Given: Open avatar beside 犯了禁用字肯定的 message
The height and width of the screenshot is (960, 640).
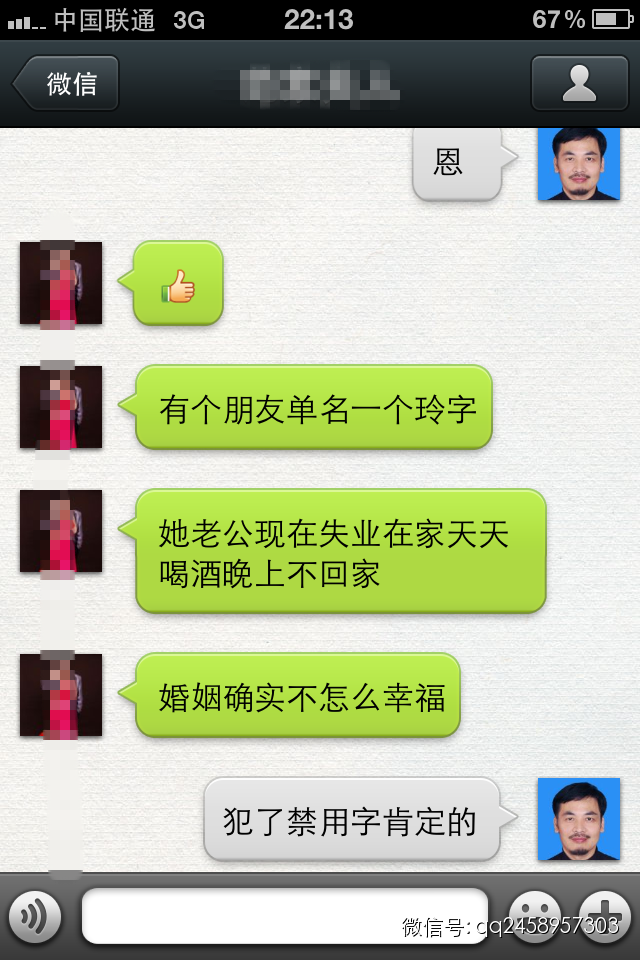Looking at the screenshot, I should pyautogui.click(x=578, y=819).
